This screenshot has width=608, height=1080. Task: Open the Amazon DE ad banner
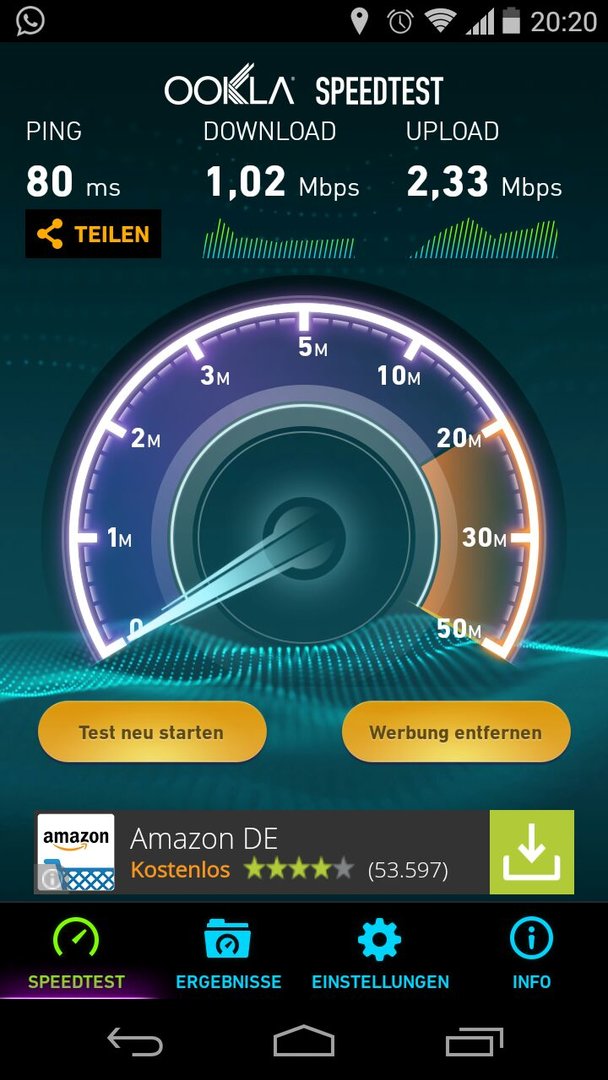point(304,852)
